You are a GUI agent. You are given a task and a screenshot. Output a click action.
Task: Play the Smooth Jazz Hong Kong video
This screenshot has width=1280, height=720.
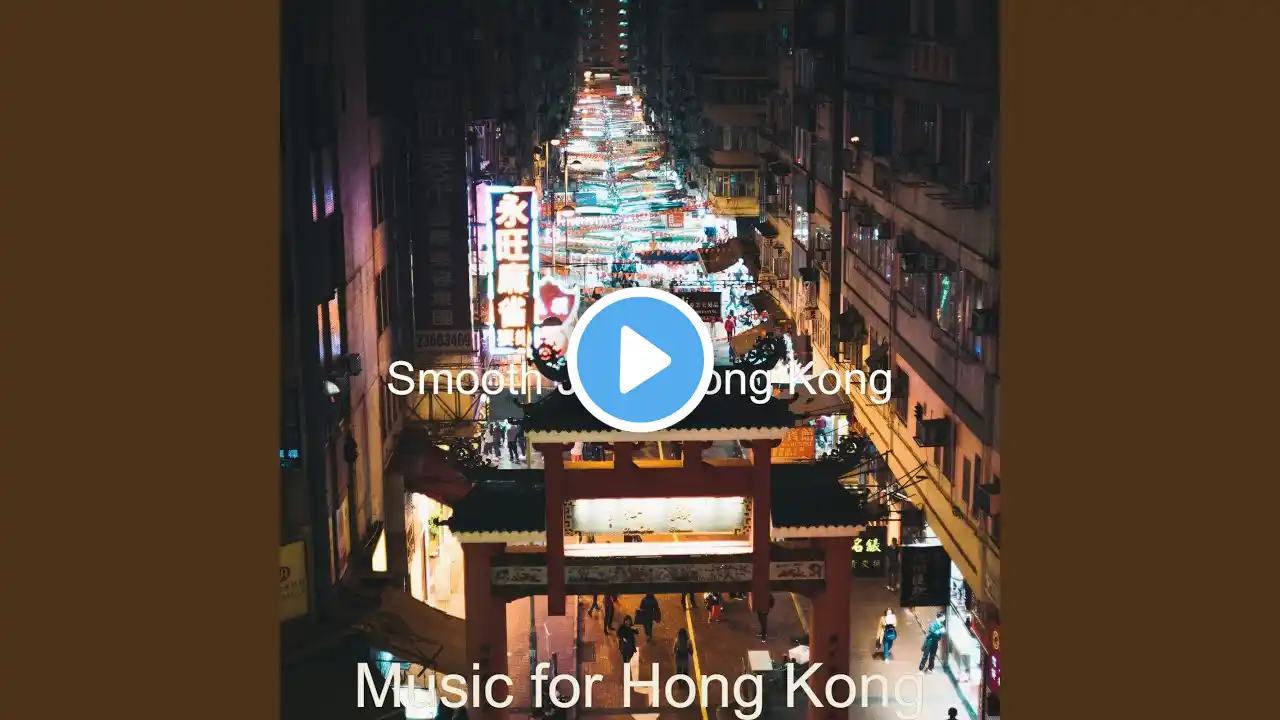(640, 360)
